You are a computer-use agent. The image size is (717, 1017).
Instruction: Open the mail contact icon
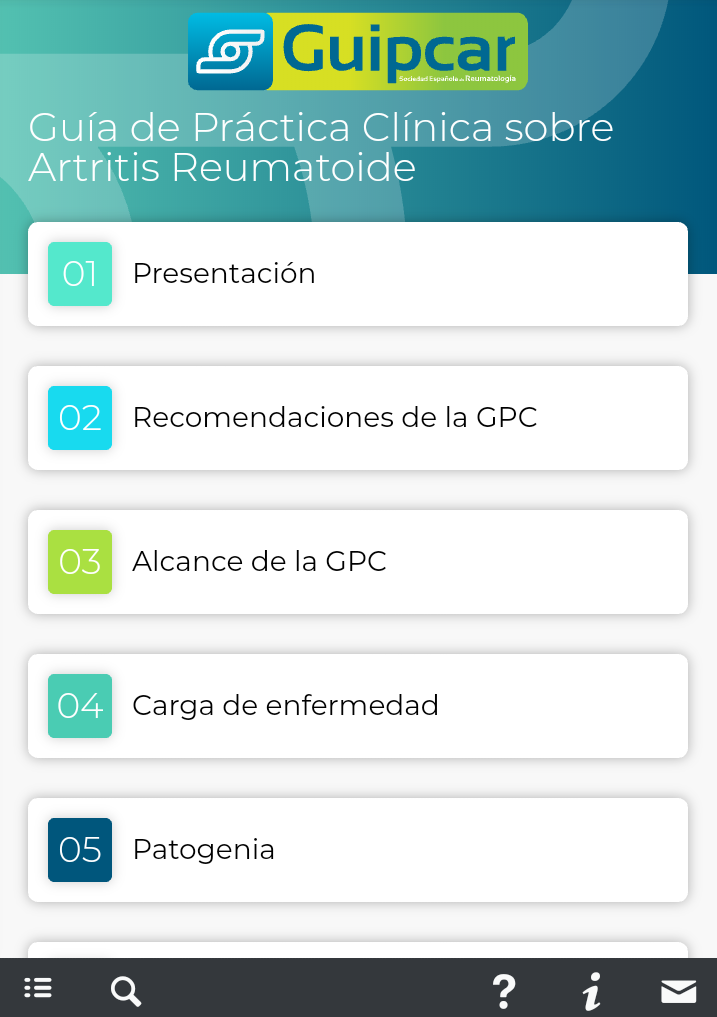pyautogui.click(x=679, y=991)
